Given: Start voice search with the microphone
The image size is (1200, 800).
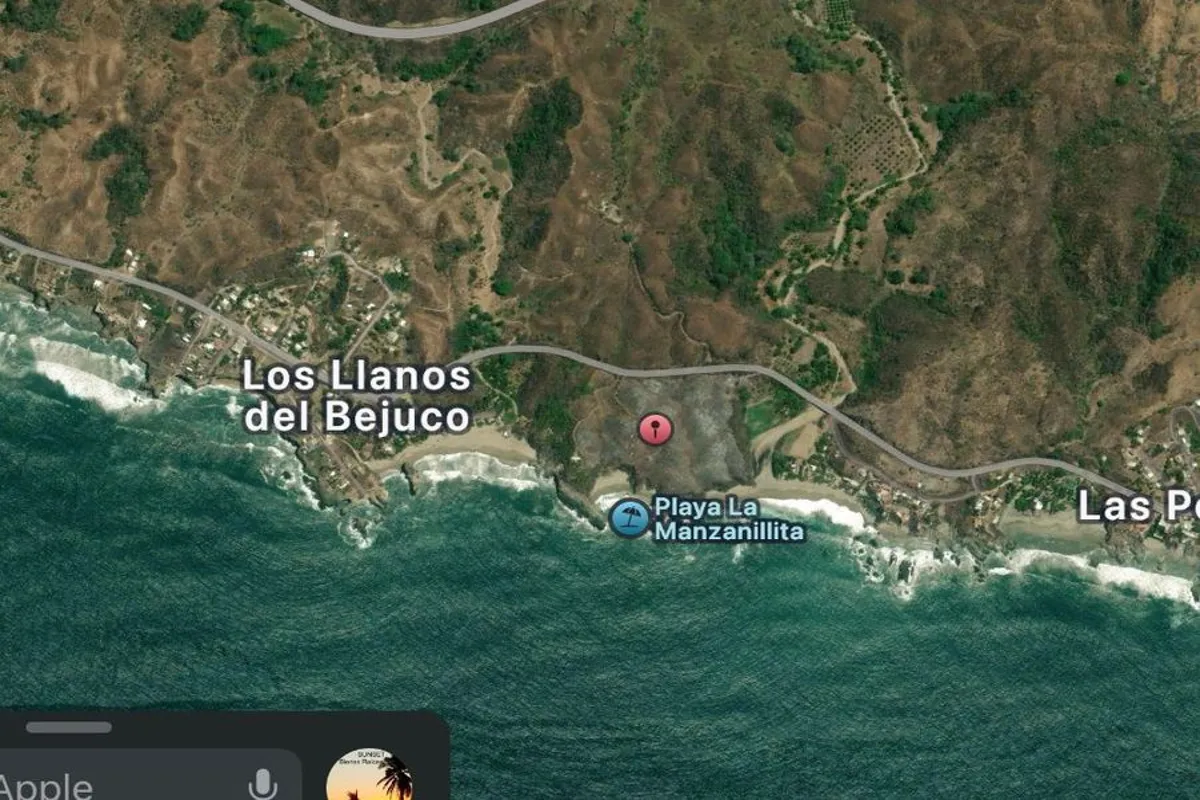Looking at the screenshot, I should (x=263, y=785).
